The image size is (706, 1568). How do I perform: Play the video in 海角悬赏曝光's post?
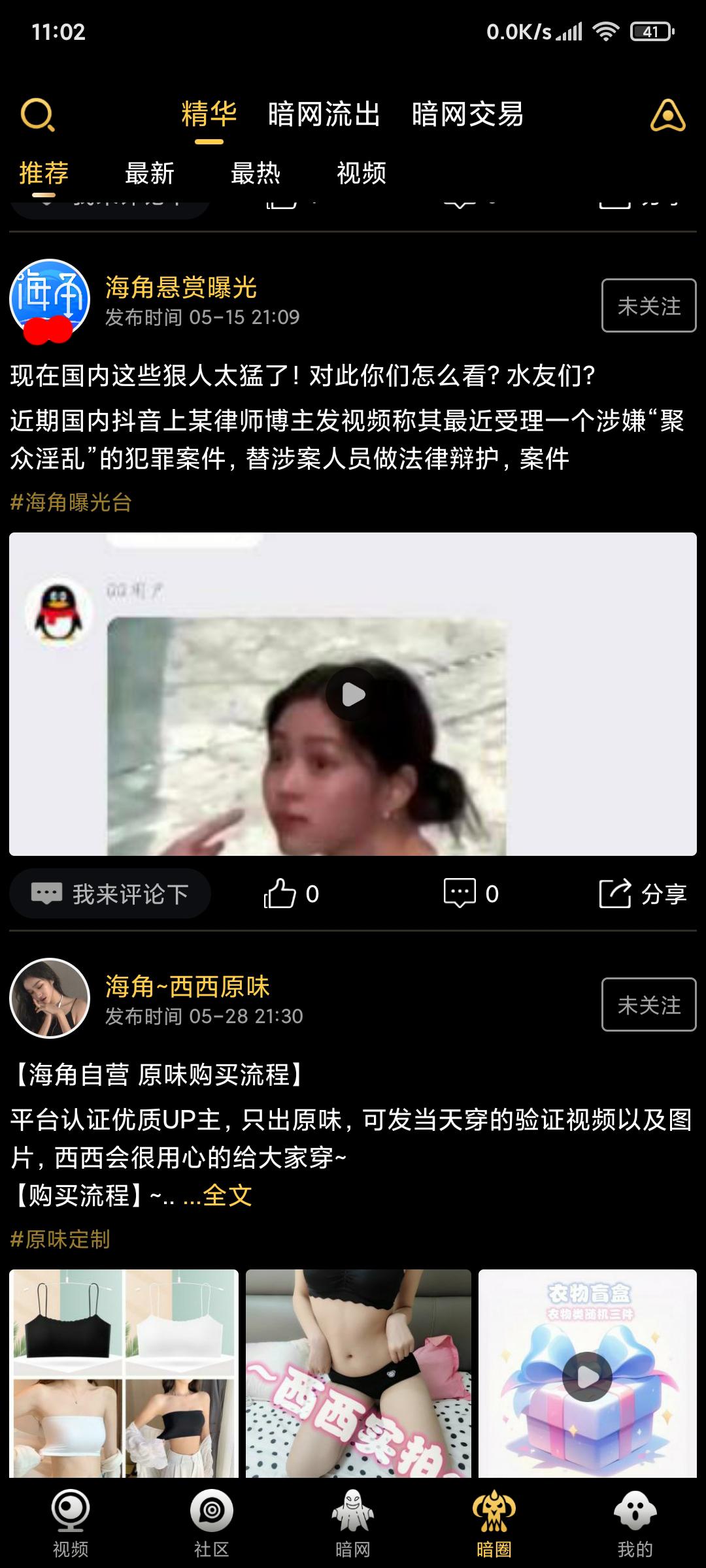coord(353,694)
